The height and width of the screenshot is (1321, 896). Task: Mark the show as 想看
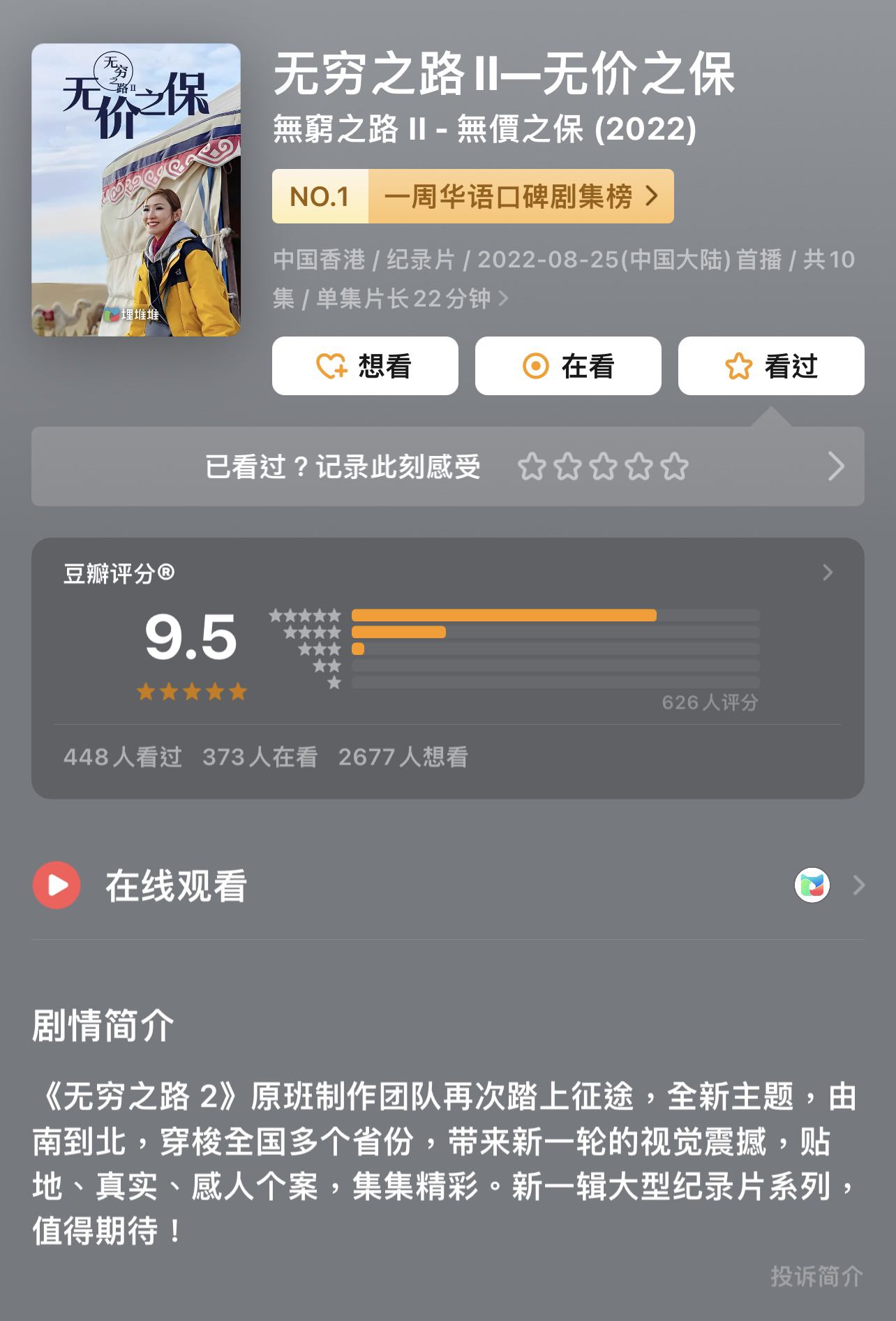tap(365, 366)
